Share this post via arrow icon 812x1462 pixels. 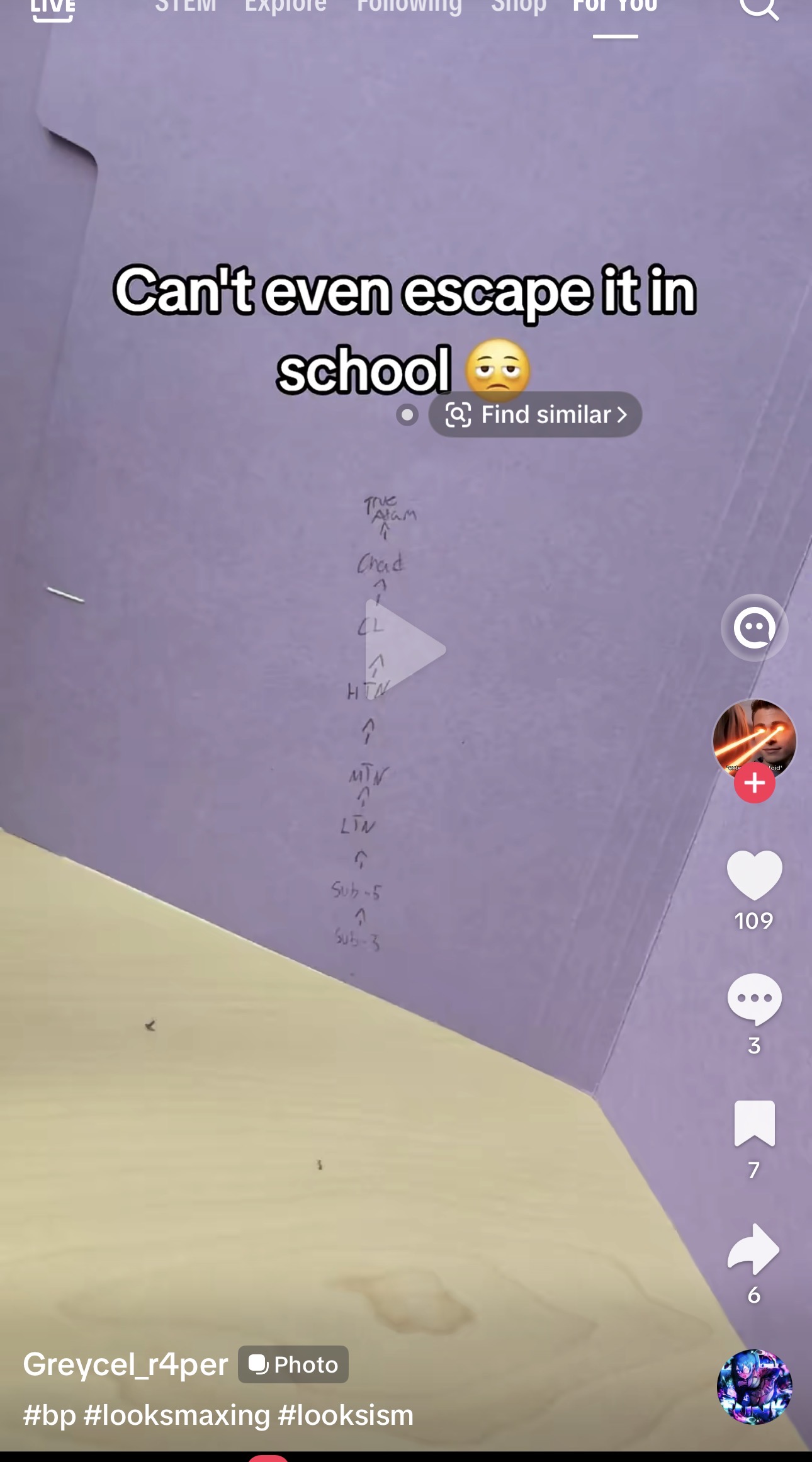(754, 1249)
